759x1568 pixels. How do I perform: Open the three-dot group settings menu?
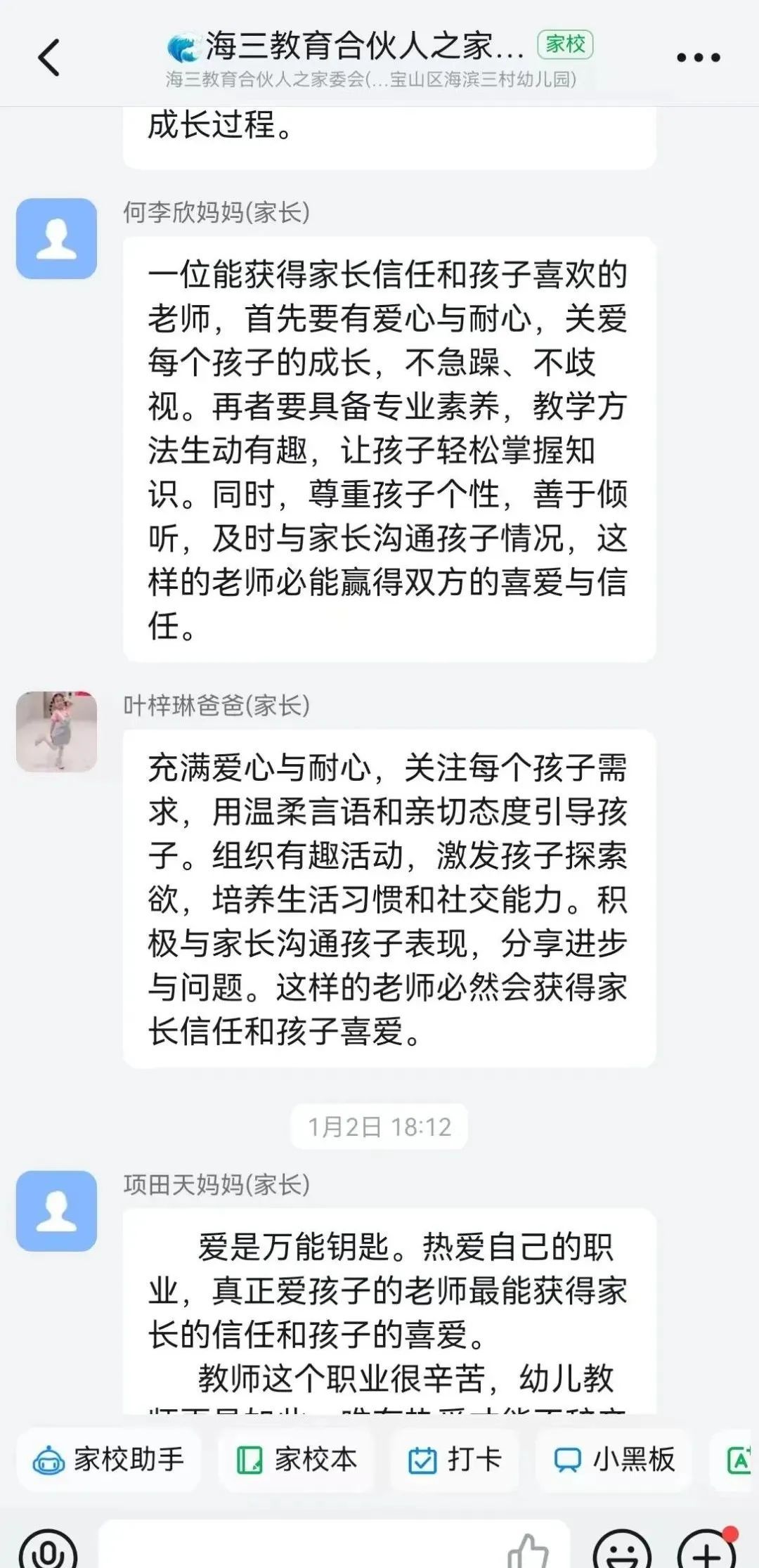(698, 58)
